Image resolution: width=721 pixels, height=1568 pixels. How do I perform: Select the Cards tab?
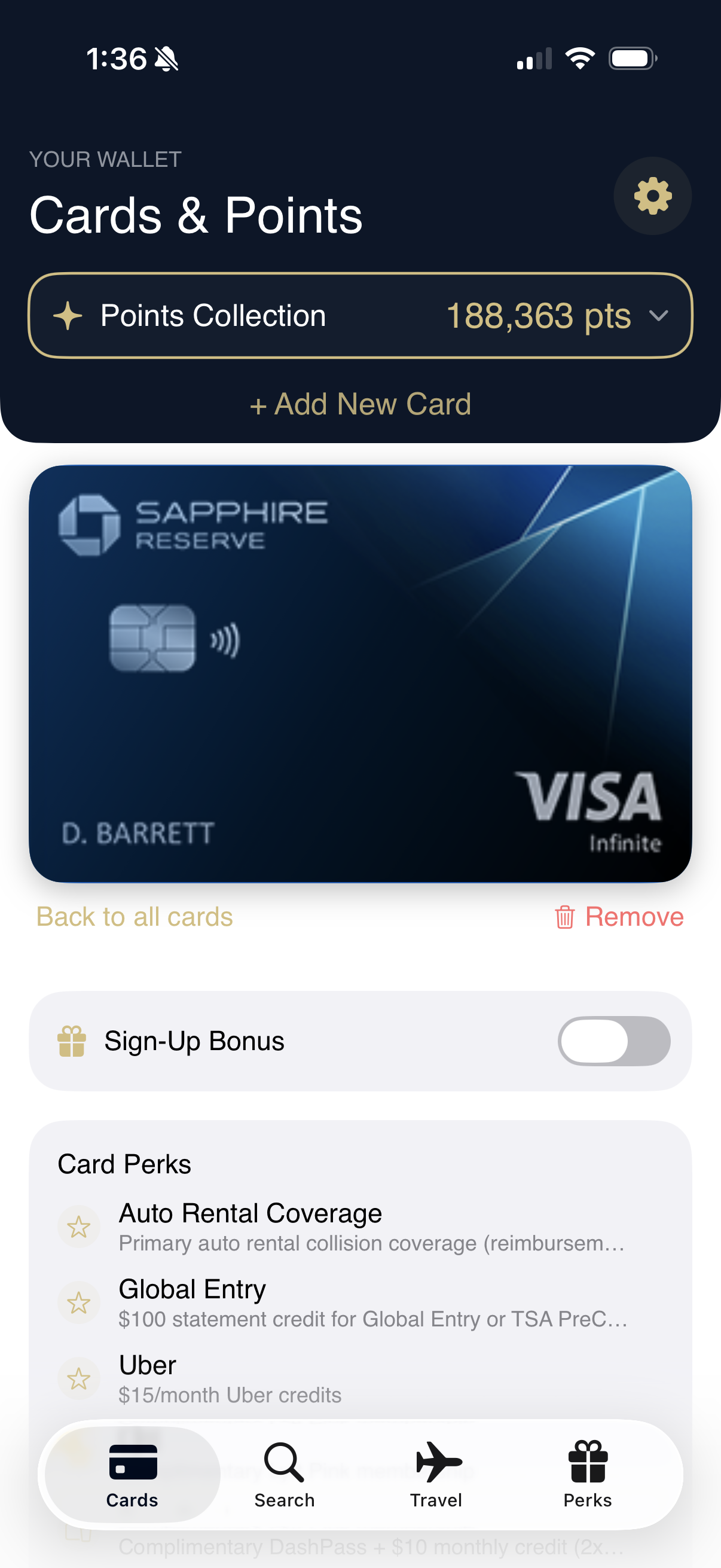[x=132, y=1474]
